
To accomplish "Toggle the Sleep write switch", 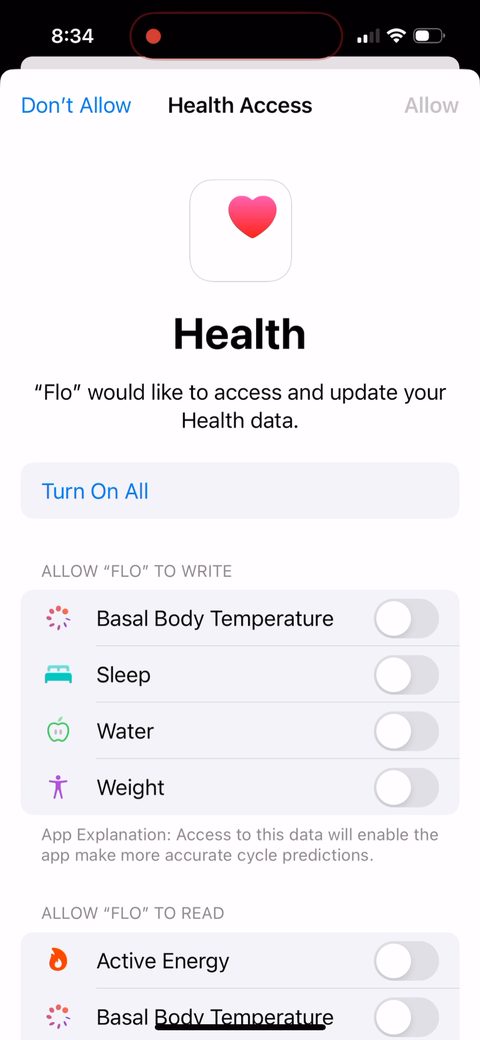I will click(406, 675).
